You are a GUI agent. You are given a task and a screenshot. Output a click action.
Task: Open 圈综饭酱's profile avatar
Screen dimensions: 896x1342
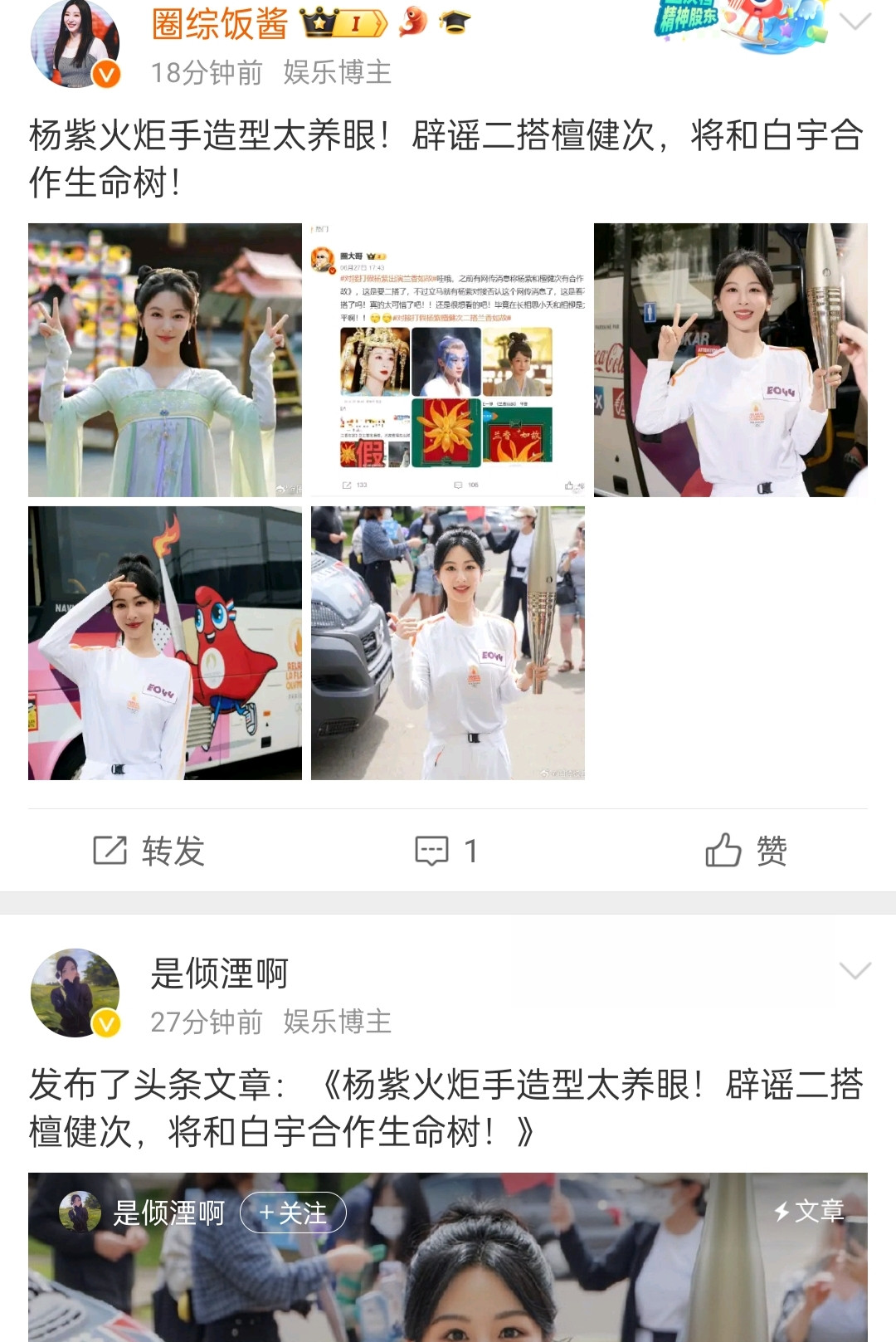tap(75, 43)
